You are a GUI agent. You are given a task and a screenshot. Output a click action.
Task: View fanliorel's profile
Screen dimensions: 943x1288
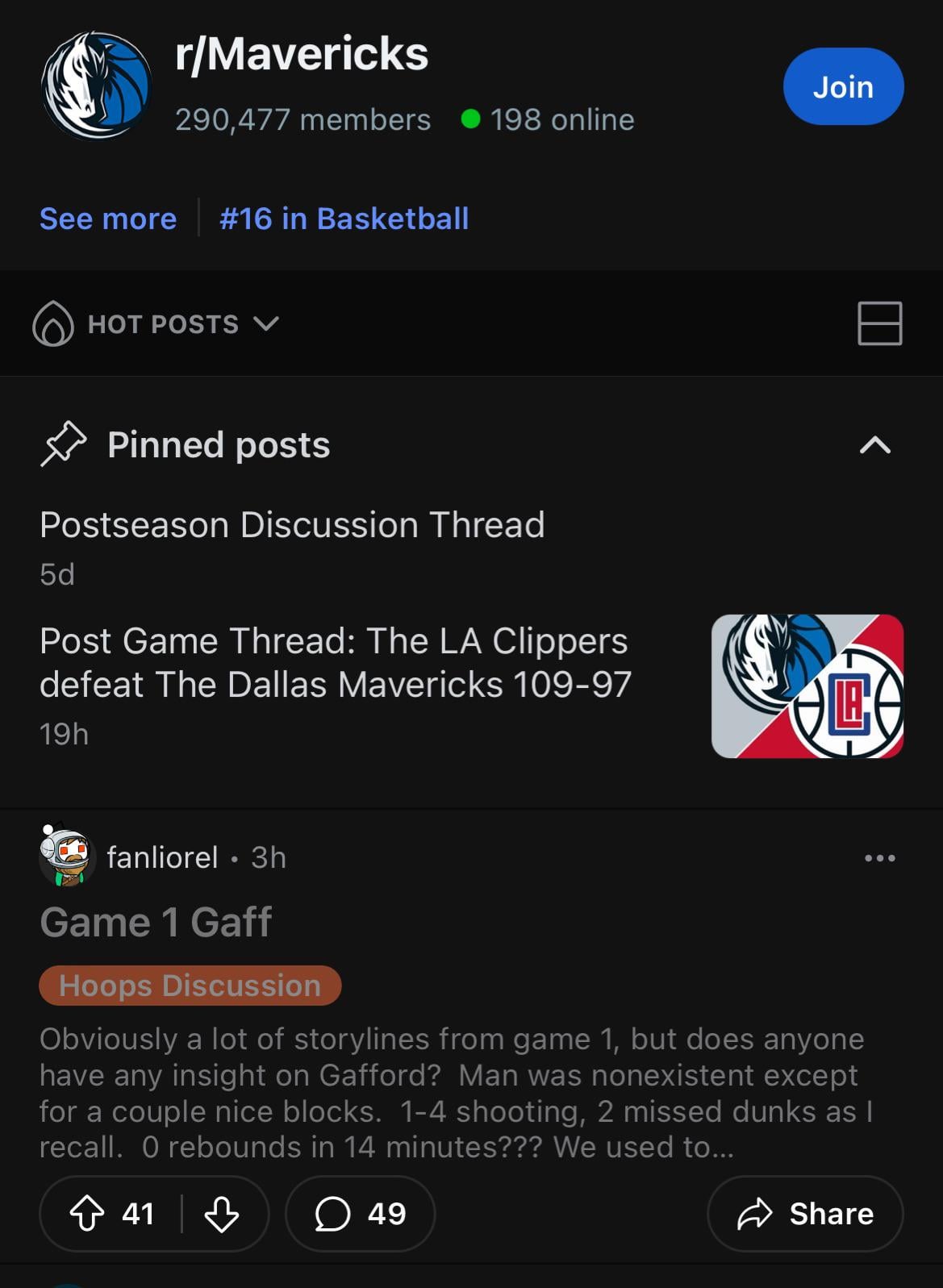[161, 857]
